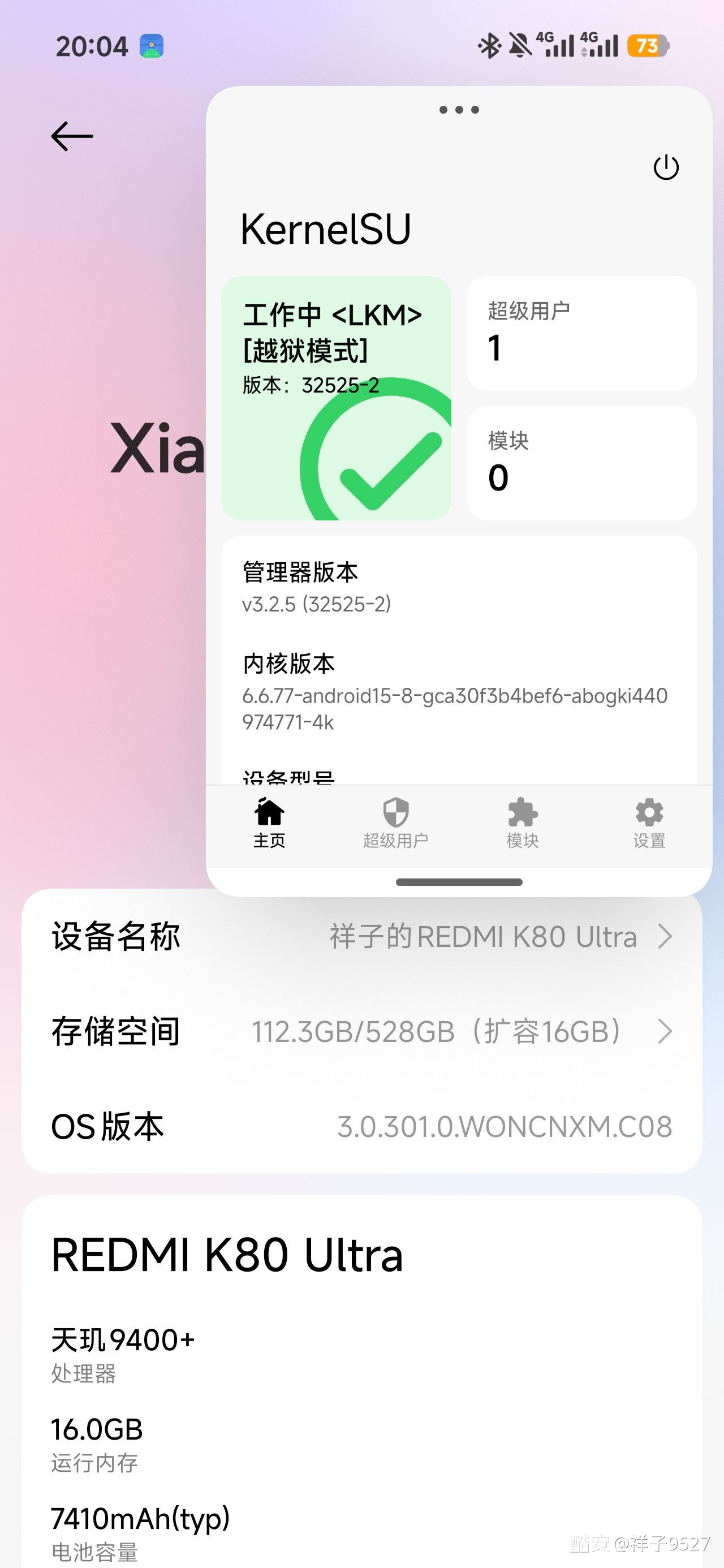724x1568 pixels.
Task: Go back with the arrow icon
Action: [72, 136]
